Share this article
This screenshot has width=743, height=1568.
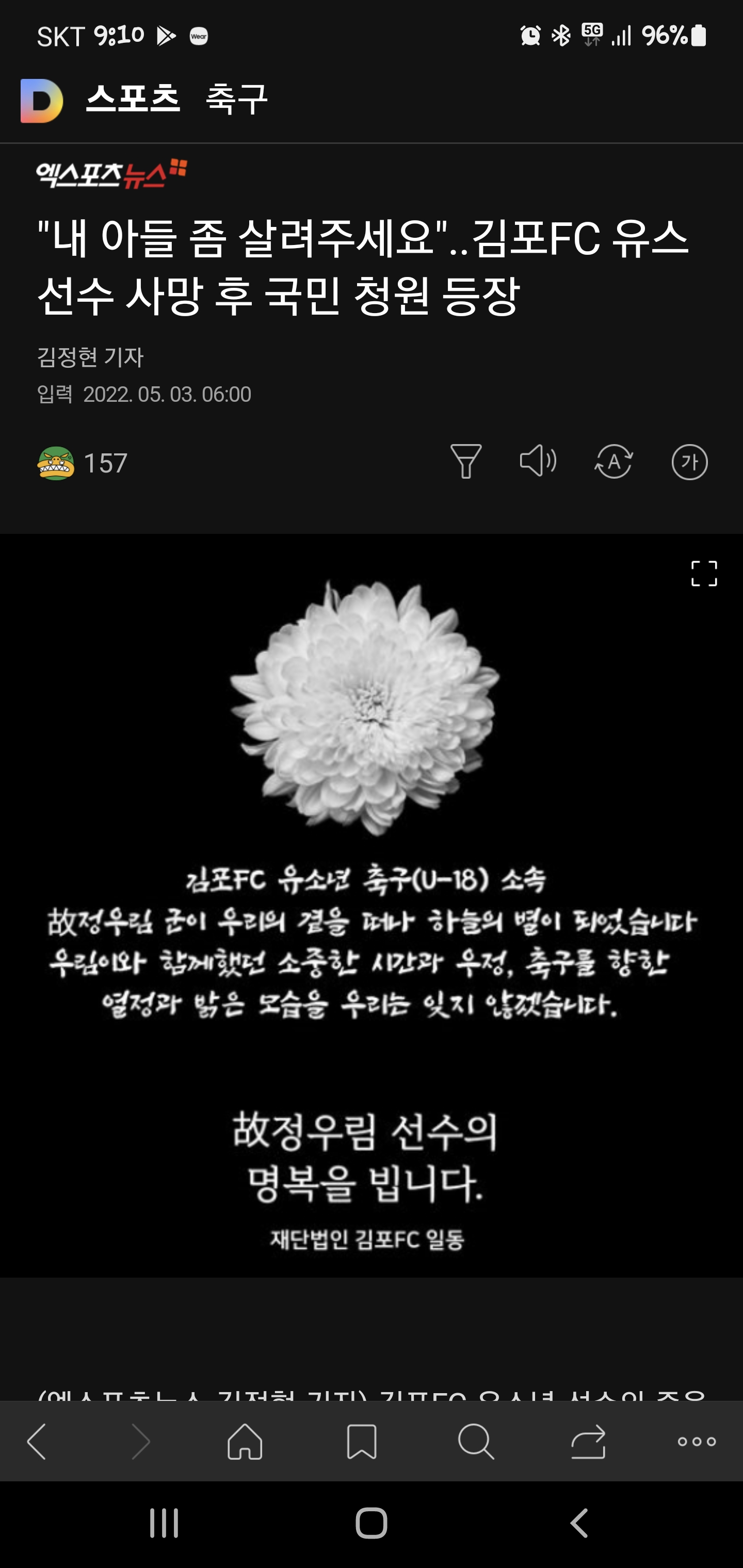(588, 1442)
